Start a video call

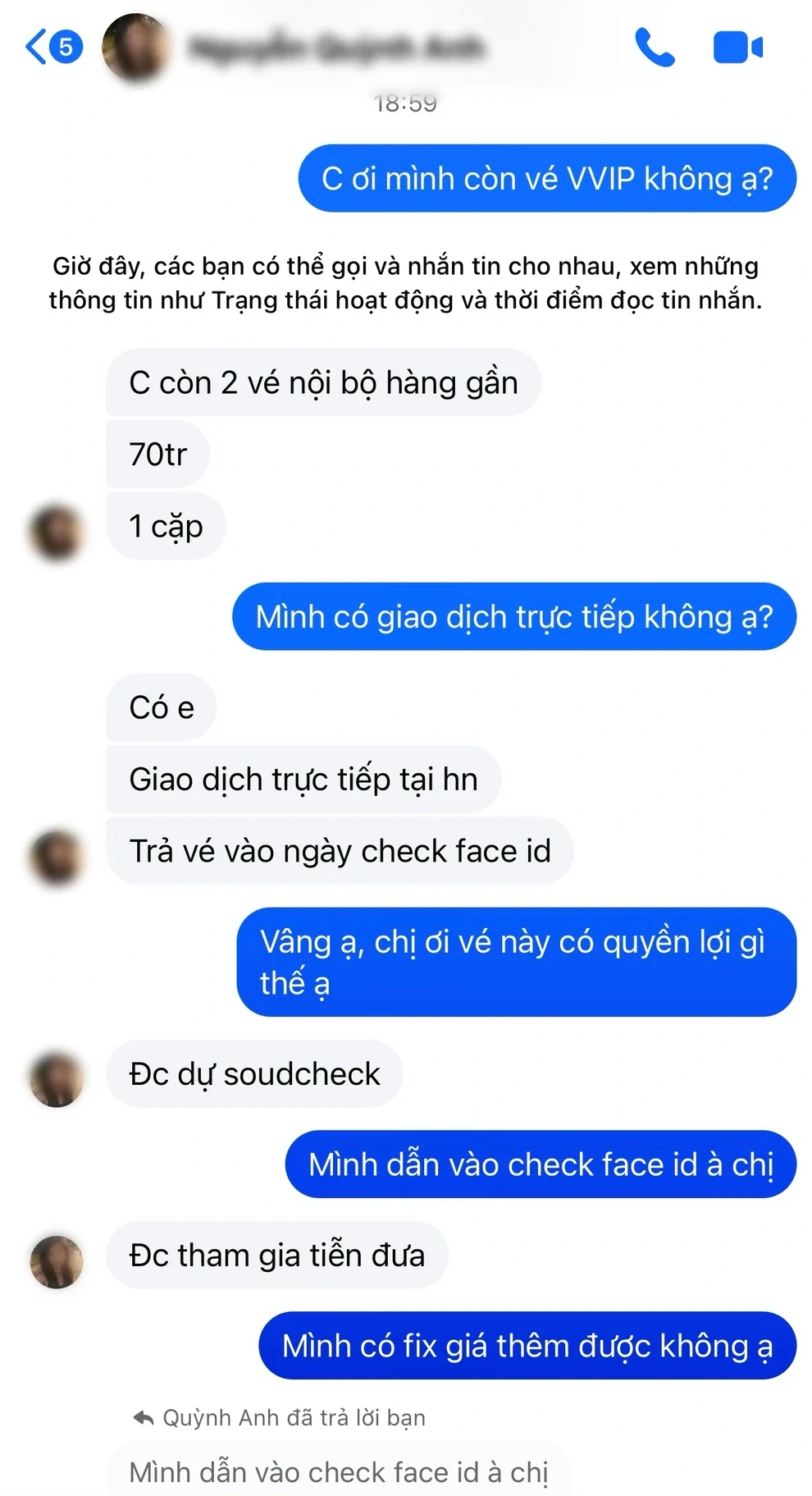pos(737,48)
